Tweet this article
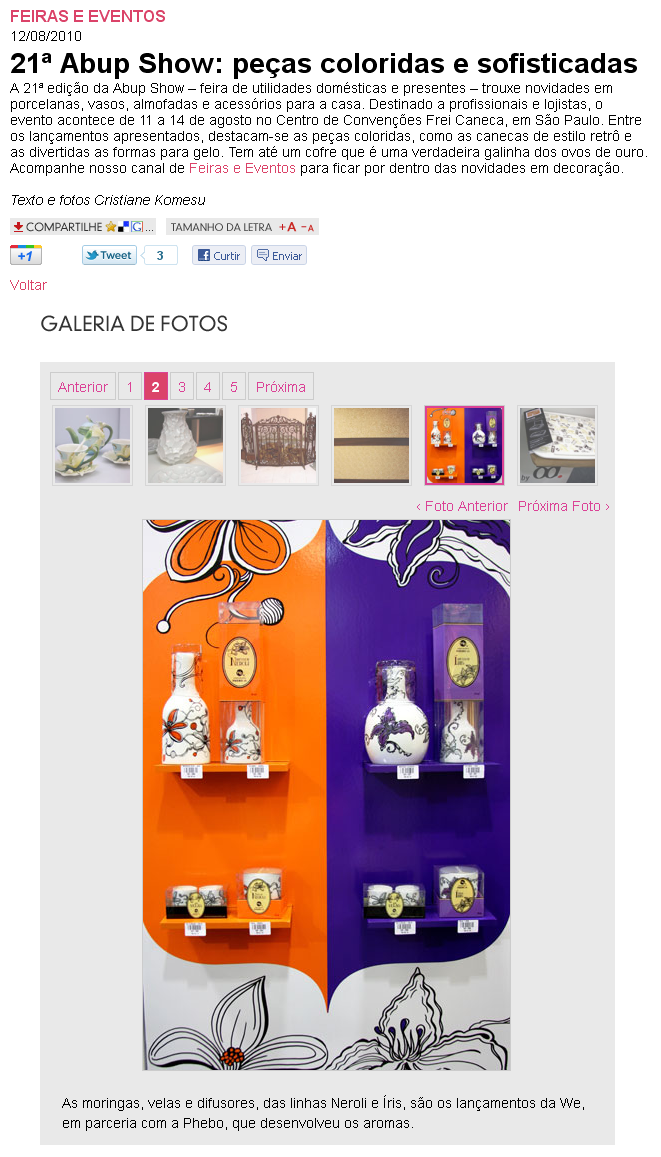 point(109,255)
